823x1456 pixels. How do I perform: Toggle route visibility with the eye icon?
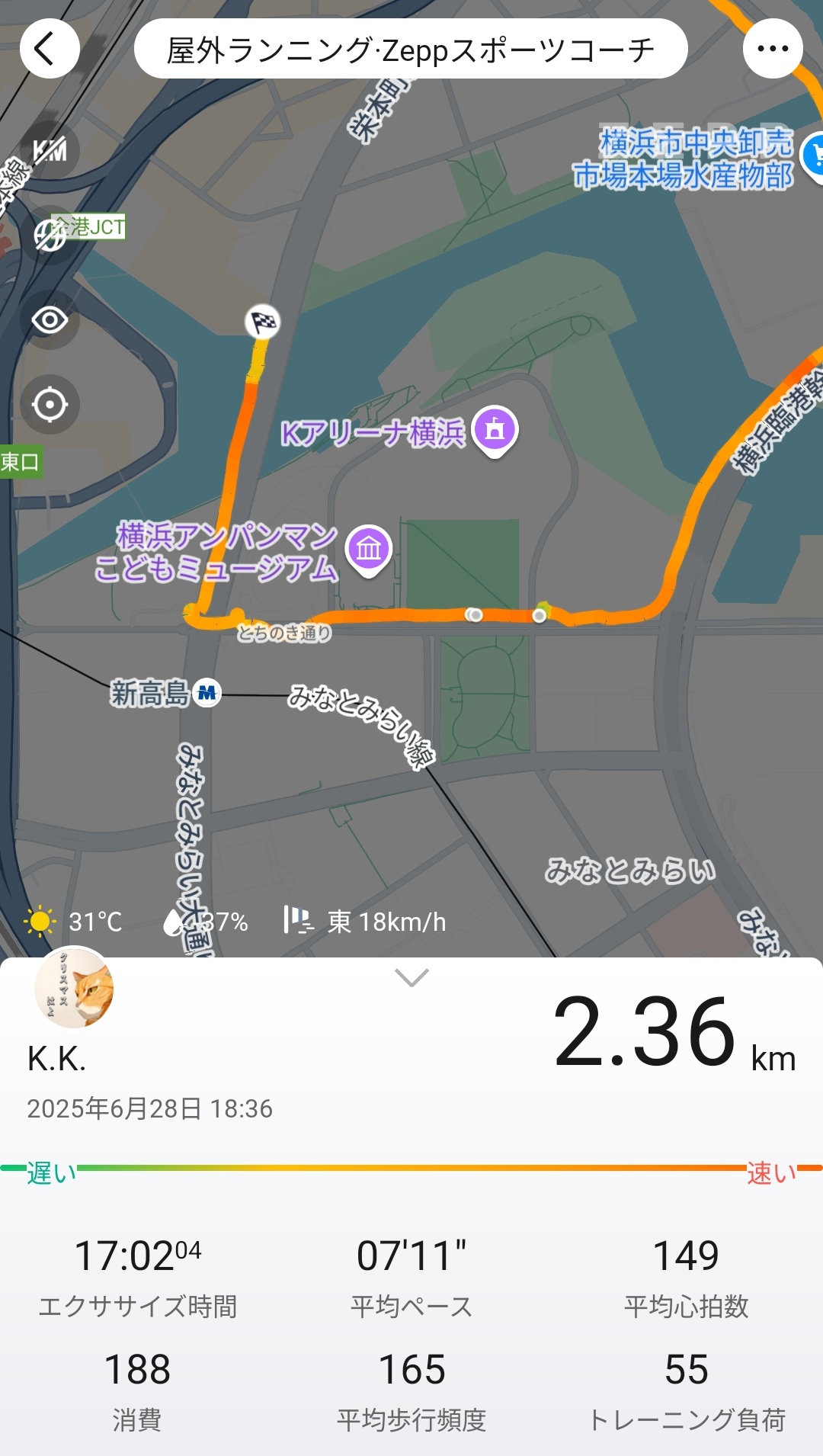[50, 319]
